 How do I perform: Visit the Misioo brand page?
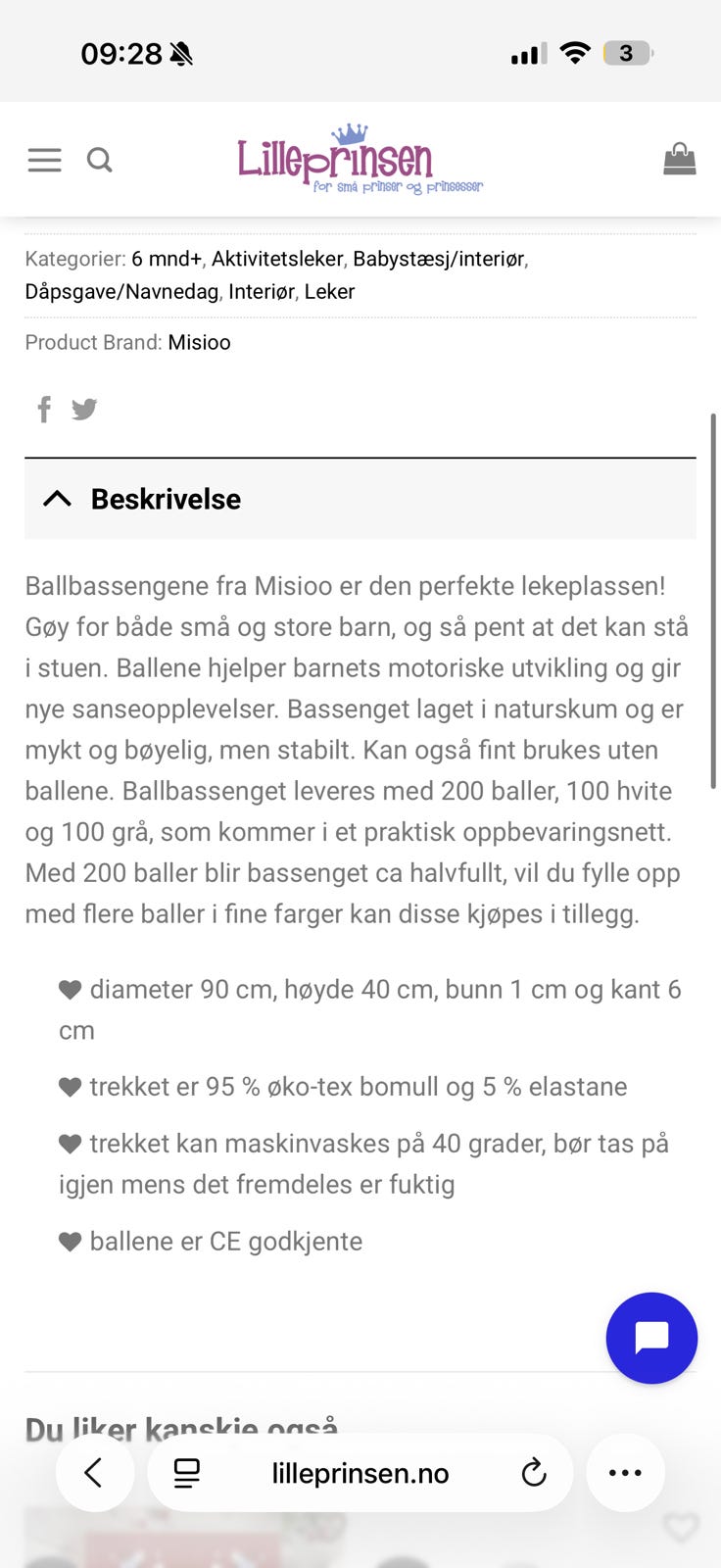coord(200,342)
